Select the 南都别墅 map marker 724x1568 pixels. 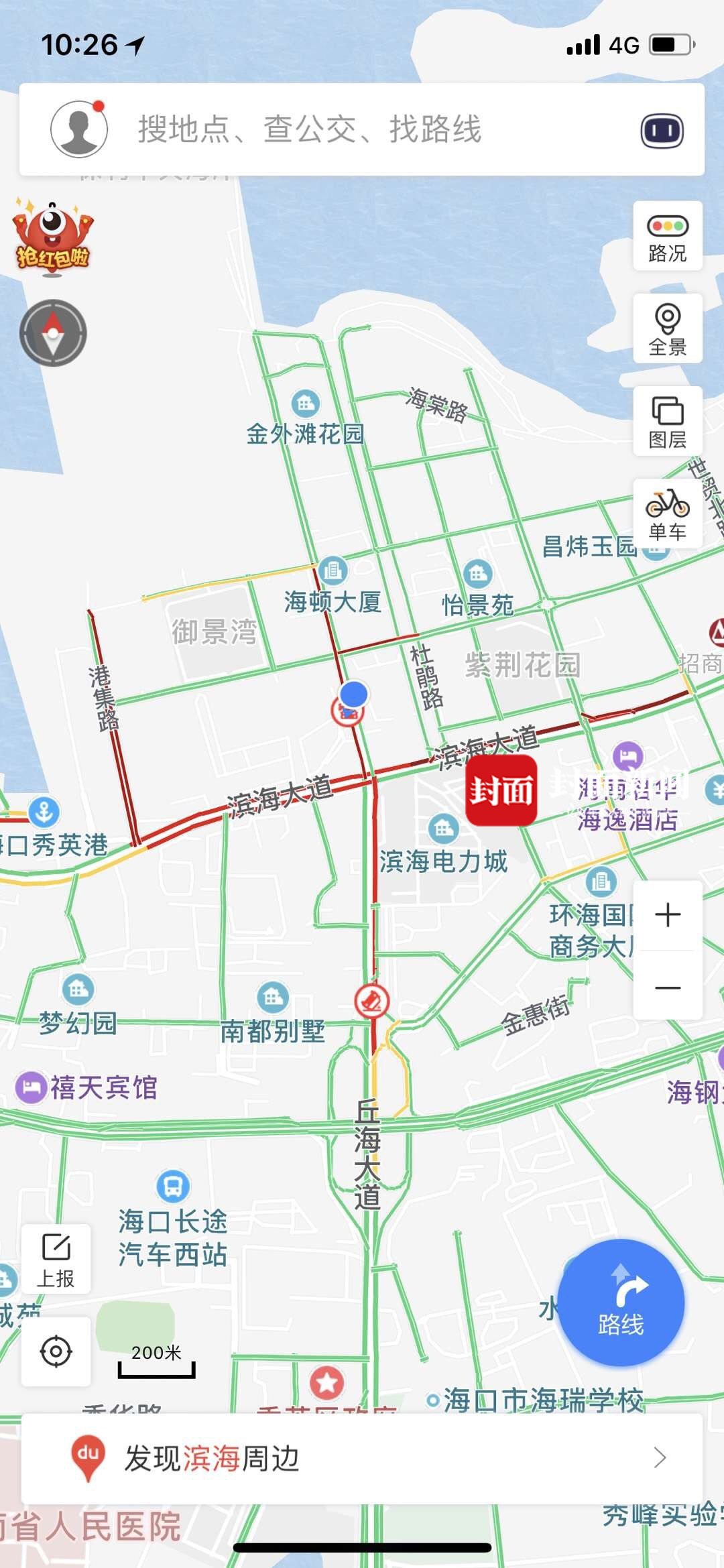click(273, 998)
